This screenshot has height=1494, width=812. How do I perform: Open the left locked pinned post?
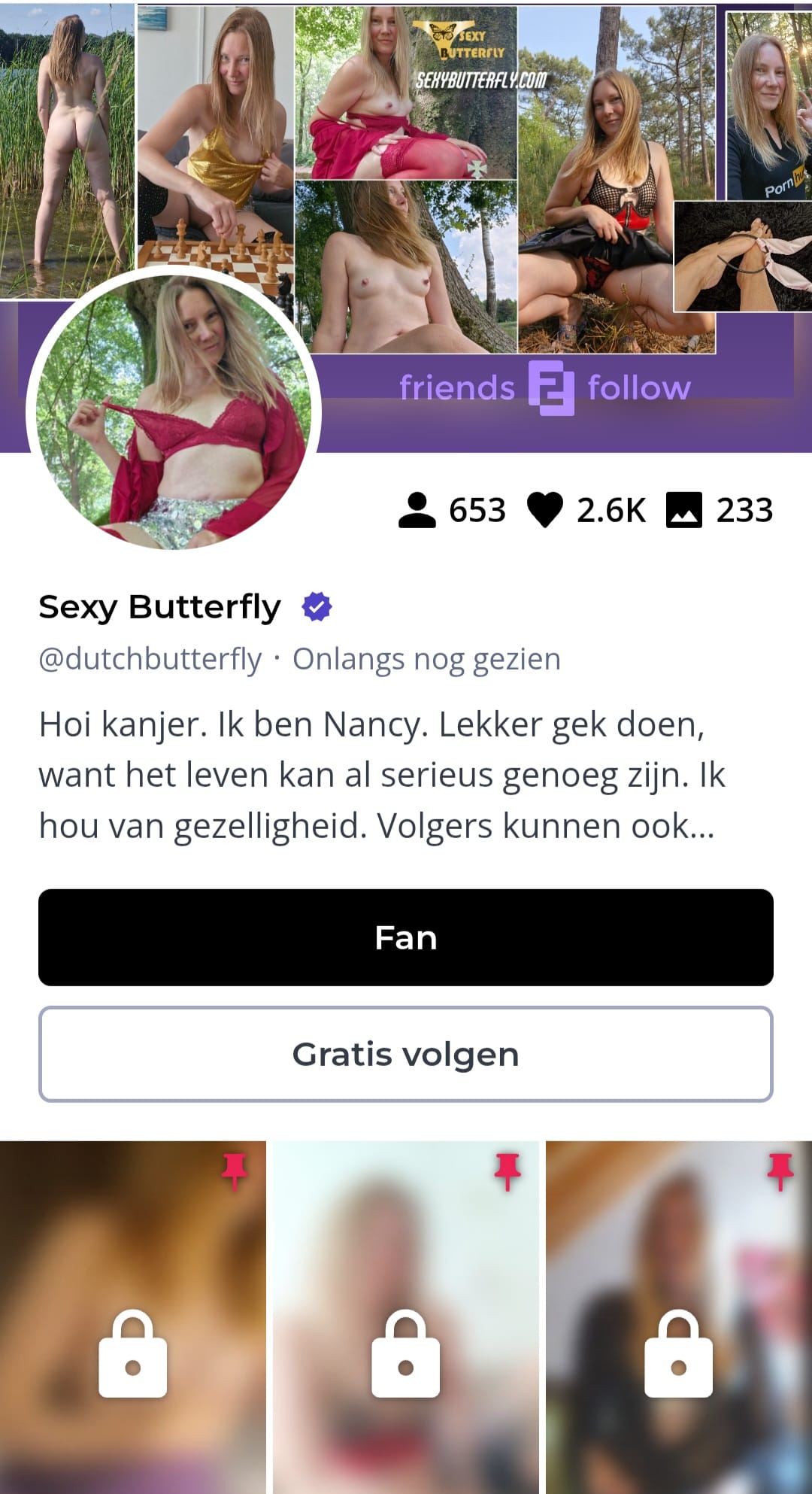click(133, 1316)
